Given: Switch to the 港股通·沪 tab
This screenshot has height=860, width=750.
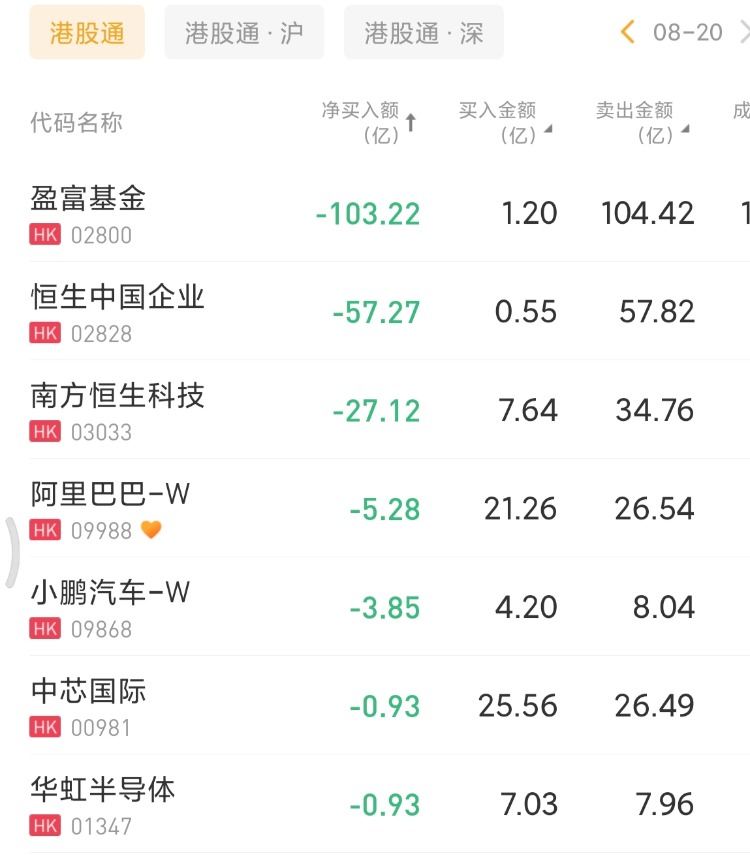Looking at the screenshot, I should 244,33.
